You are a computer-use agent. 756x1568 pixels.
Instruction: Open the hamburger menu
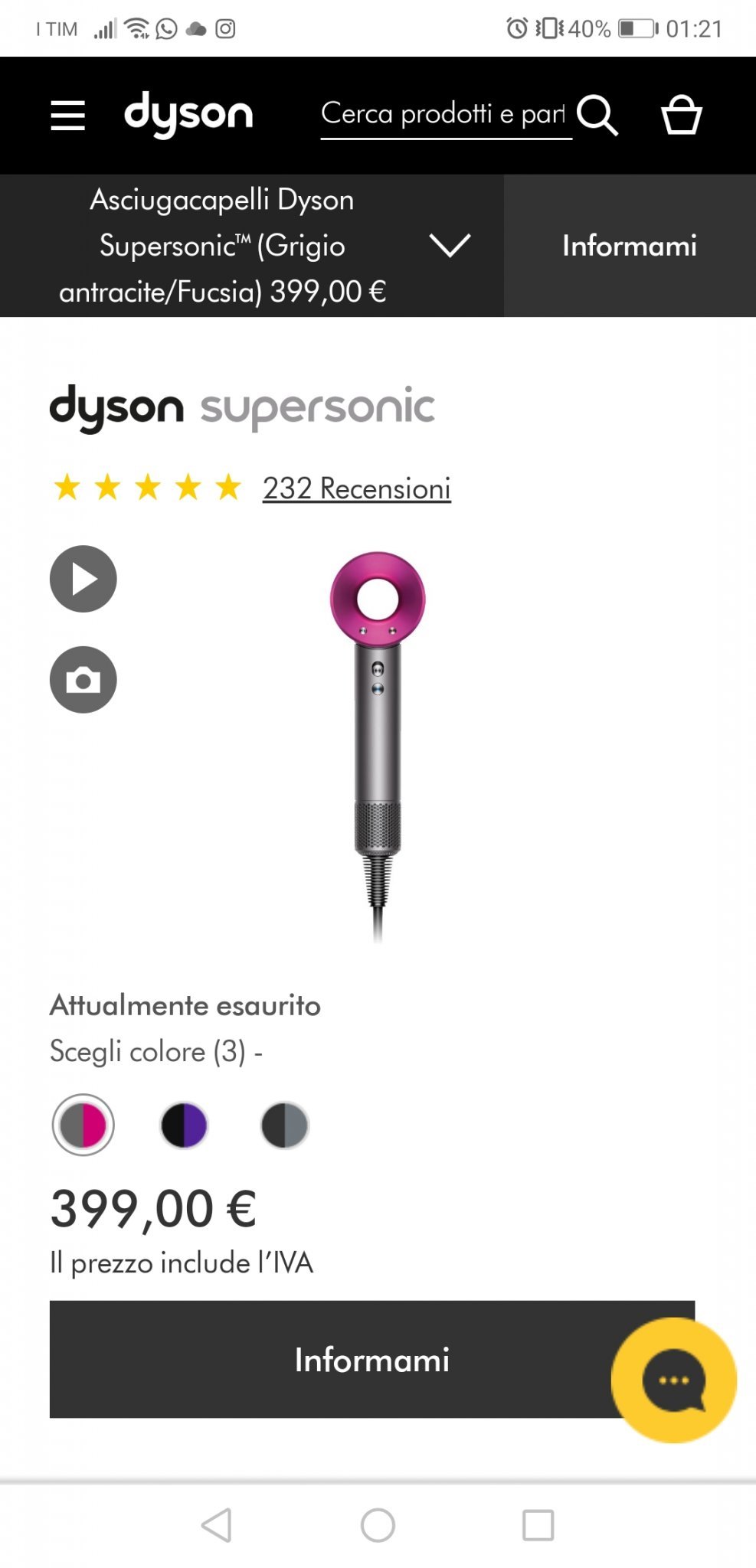click(x=67, y=116)
